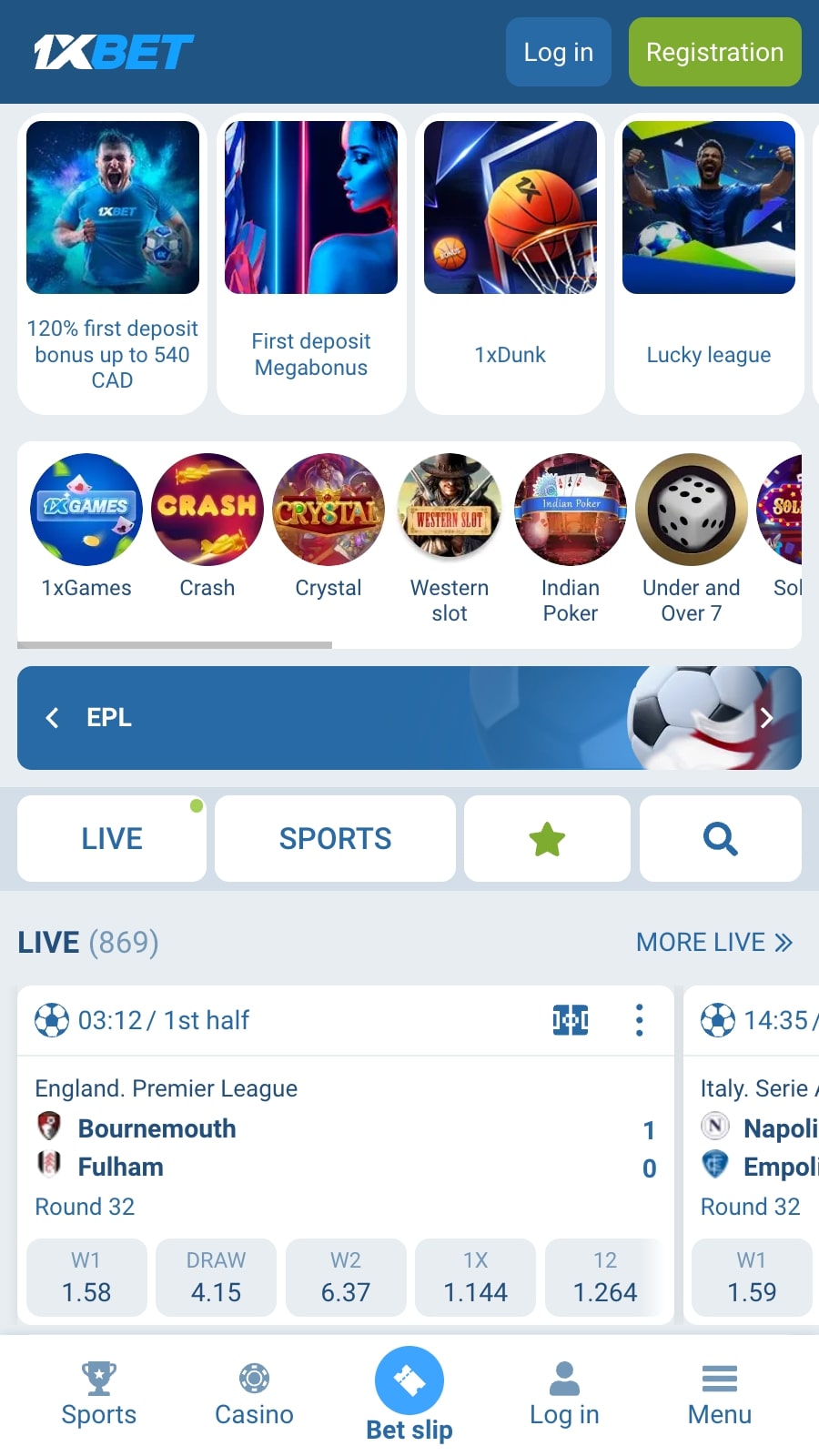819x1456 pixels.
Task: Launch the Crash game
Action: [x=207, y=526]
